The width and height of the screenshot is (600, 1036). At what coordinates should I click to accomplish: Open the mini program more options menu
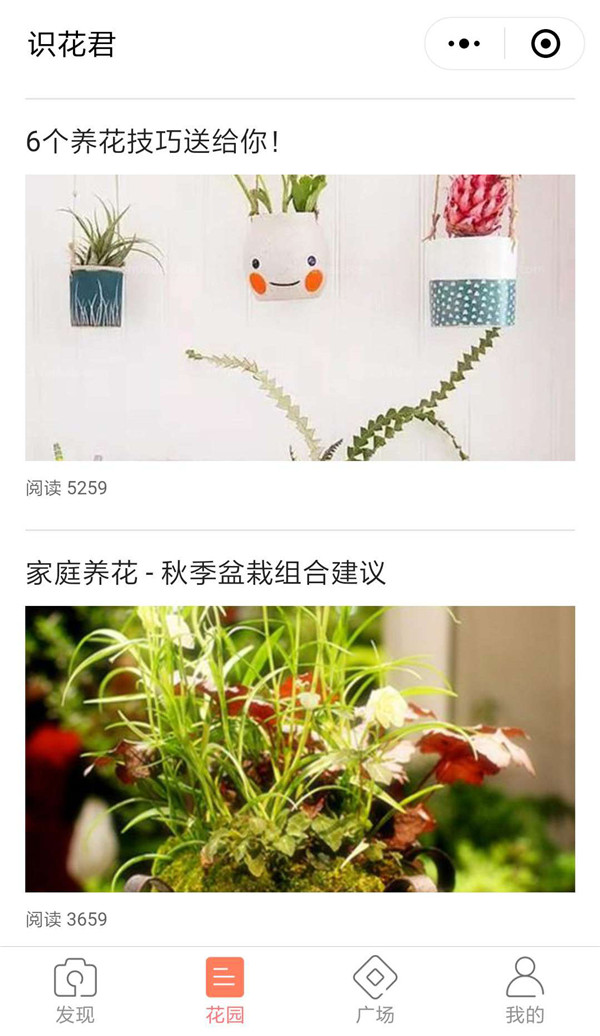464,44
